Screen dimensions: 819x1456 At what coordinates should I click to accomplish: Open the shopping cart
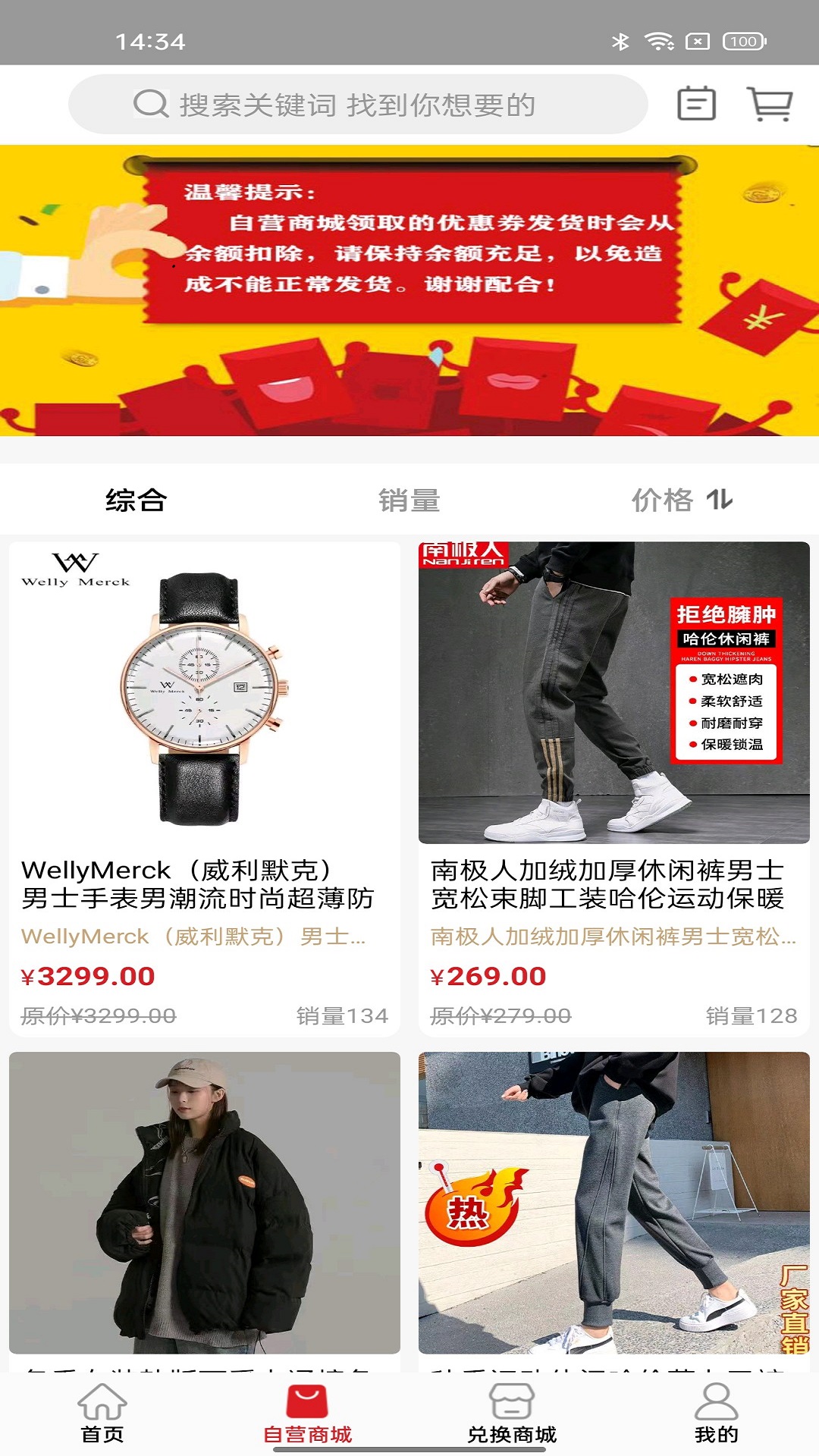click(x=770, y=104)
